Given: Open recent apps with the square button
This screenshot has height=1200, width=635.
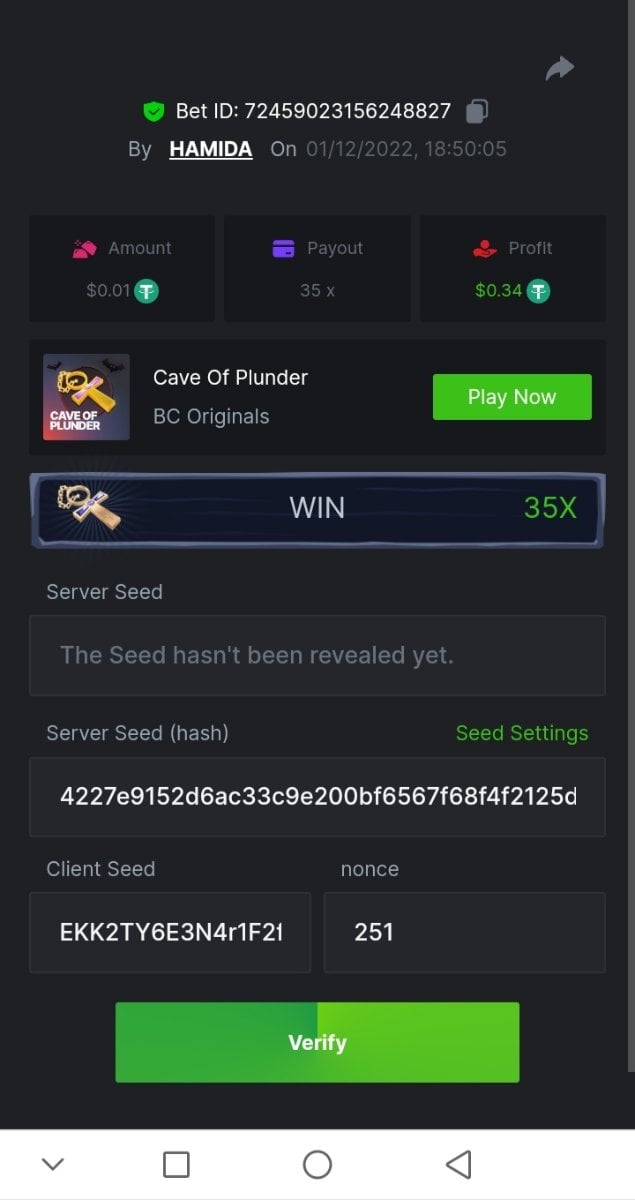Looking at the screenshot, I should point(176,1164).
